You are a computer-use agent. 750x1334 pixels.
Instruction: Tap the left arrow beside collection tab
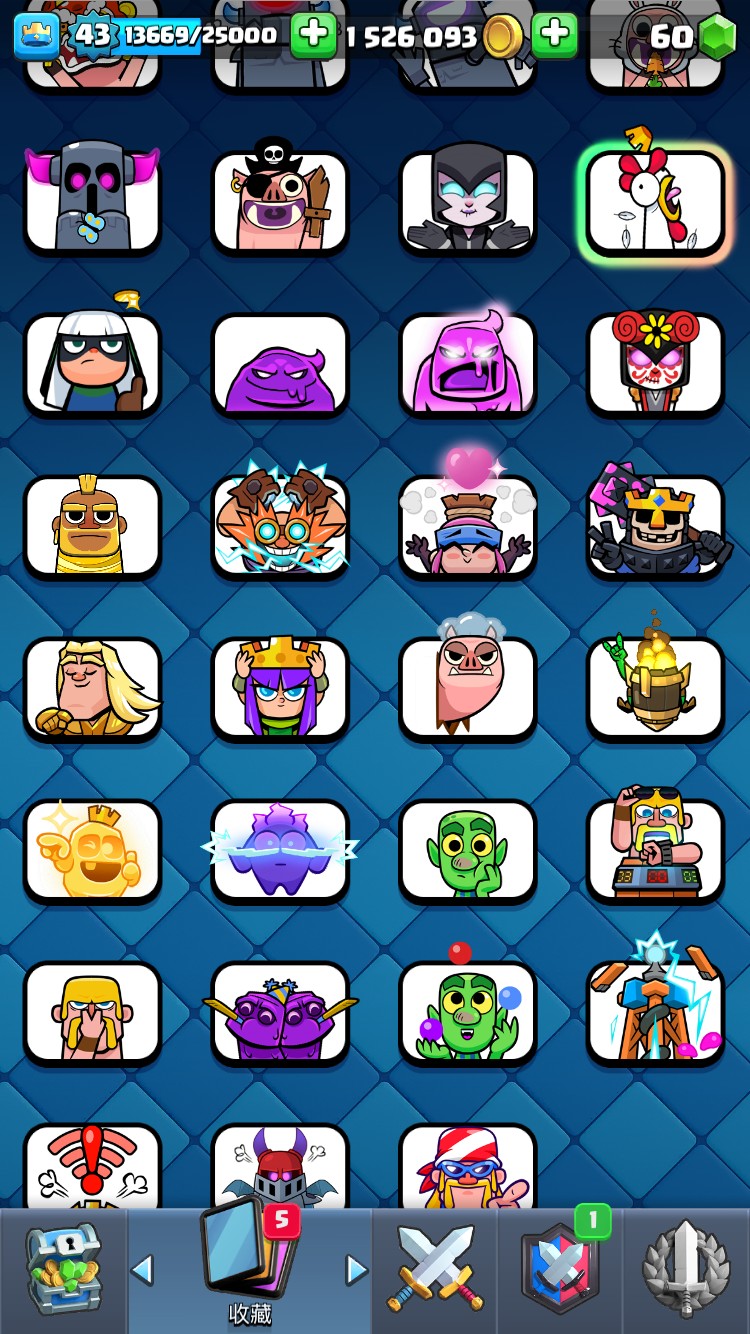(x=143, y=1270)
